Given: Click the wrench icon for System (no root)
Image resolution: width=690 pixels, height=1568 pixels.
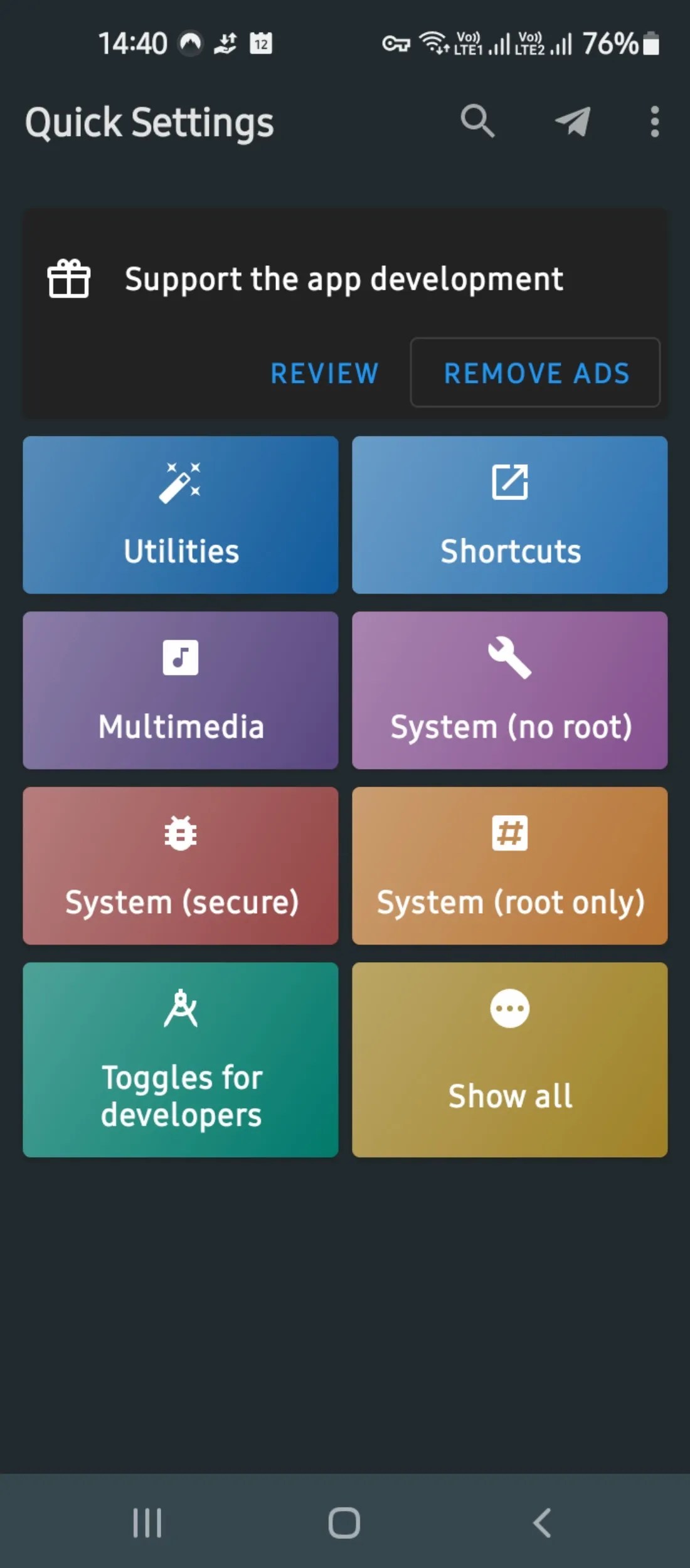Looking at the screenshot, I should (509, 657).
